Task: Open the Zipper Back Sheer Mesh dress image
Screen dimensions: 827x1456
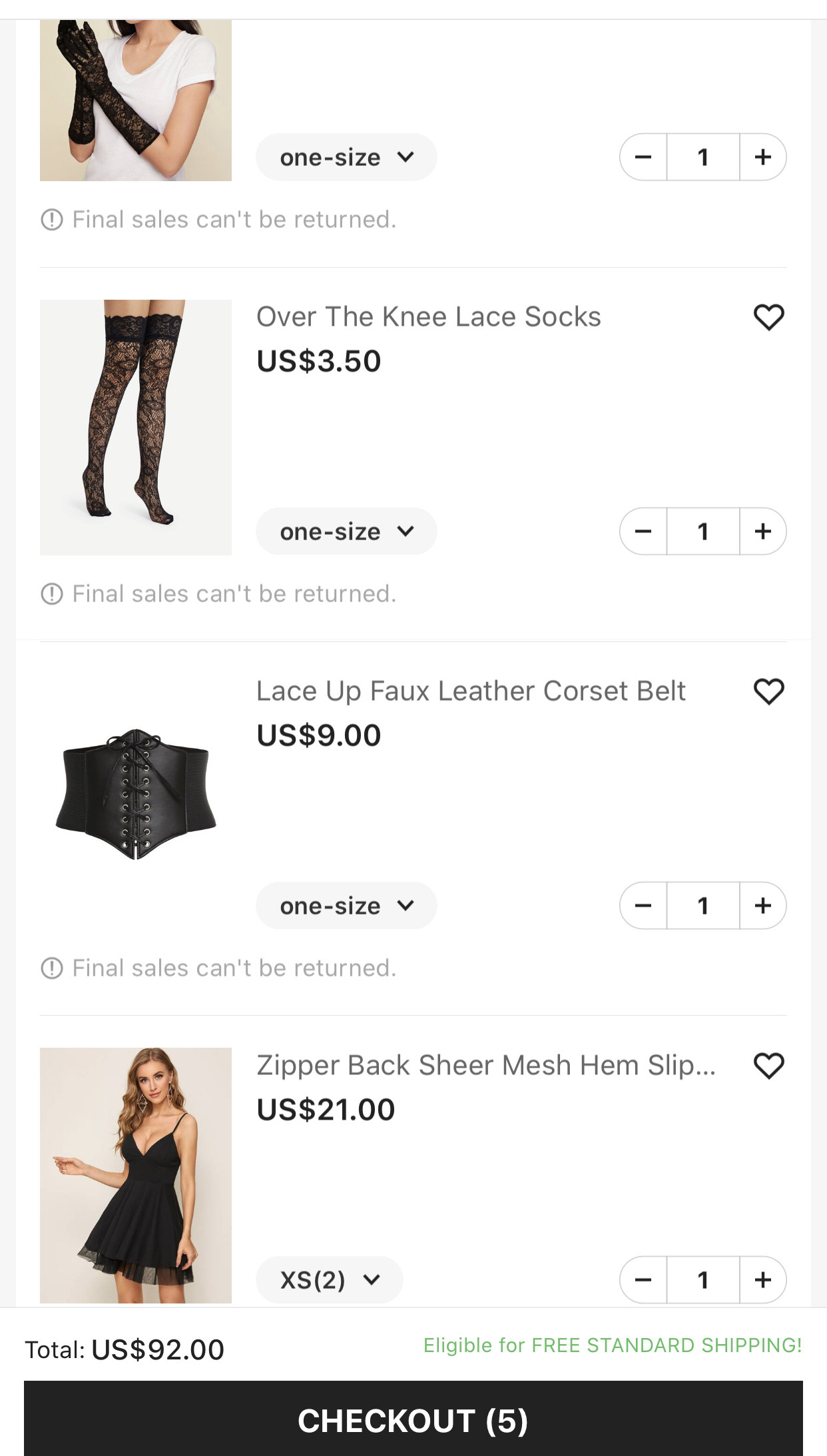Action: tap(136, 1176)
